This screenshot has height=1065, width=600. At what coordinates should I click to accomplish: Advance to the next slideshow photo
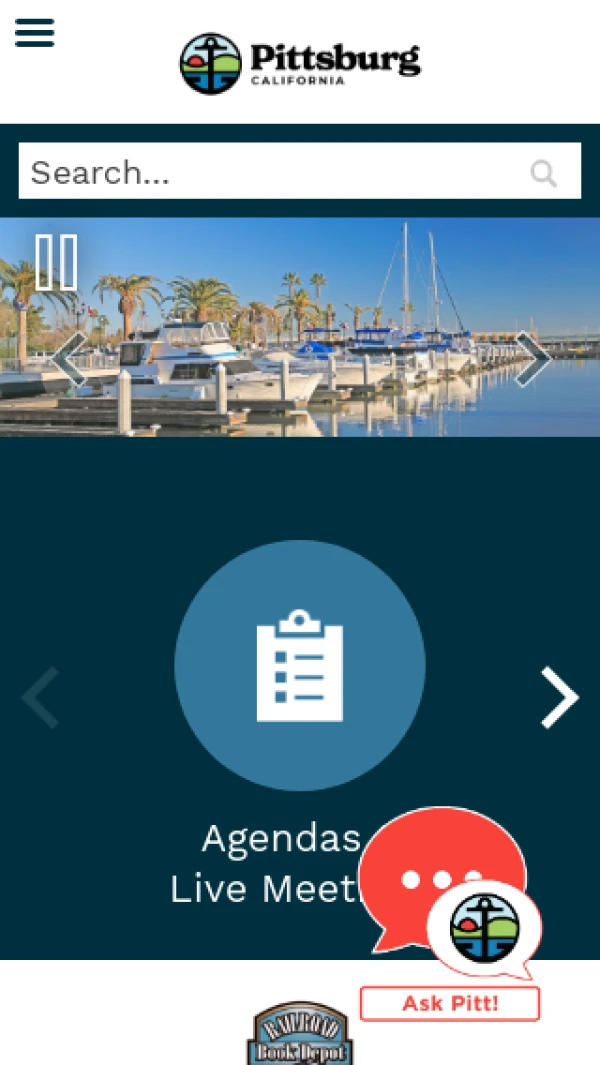click(532, 360)
